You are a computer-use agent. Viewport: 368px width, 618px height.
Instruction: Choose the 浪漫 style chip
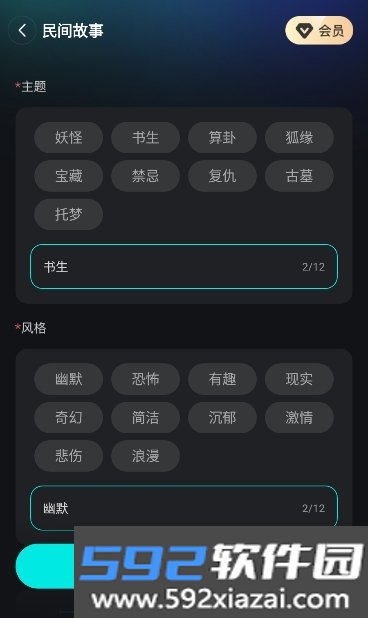pos(145,456)
